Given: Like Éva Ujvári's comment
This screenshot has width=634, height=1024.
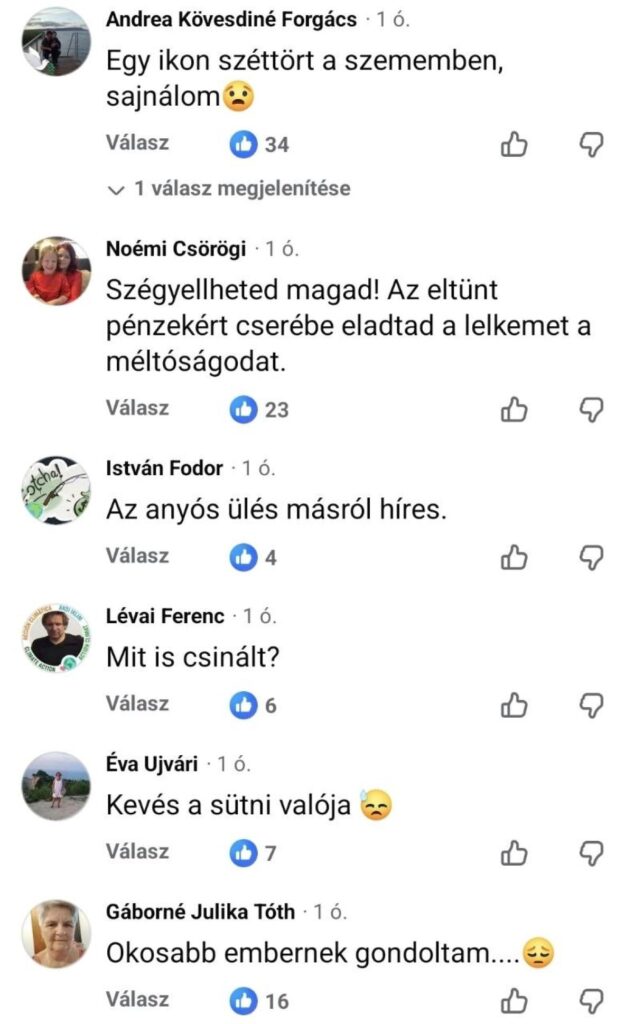Looking at the screenshot, I should [513, 853].
